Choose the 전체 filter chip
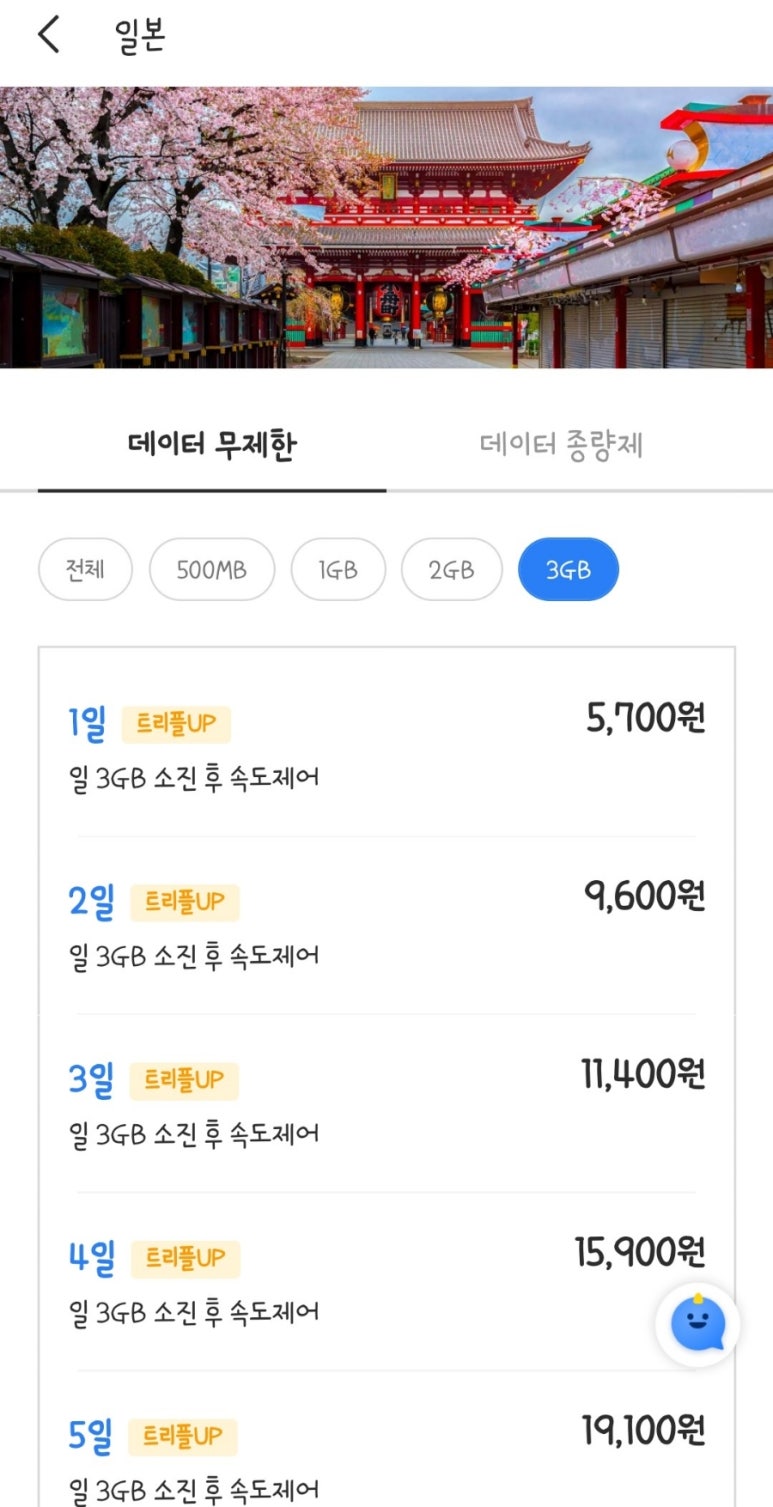Screen dimensions: 773x1507 (85, 570)
